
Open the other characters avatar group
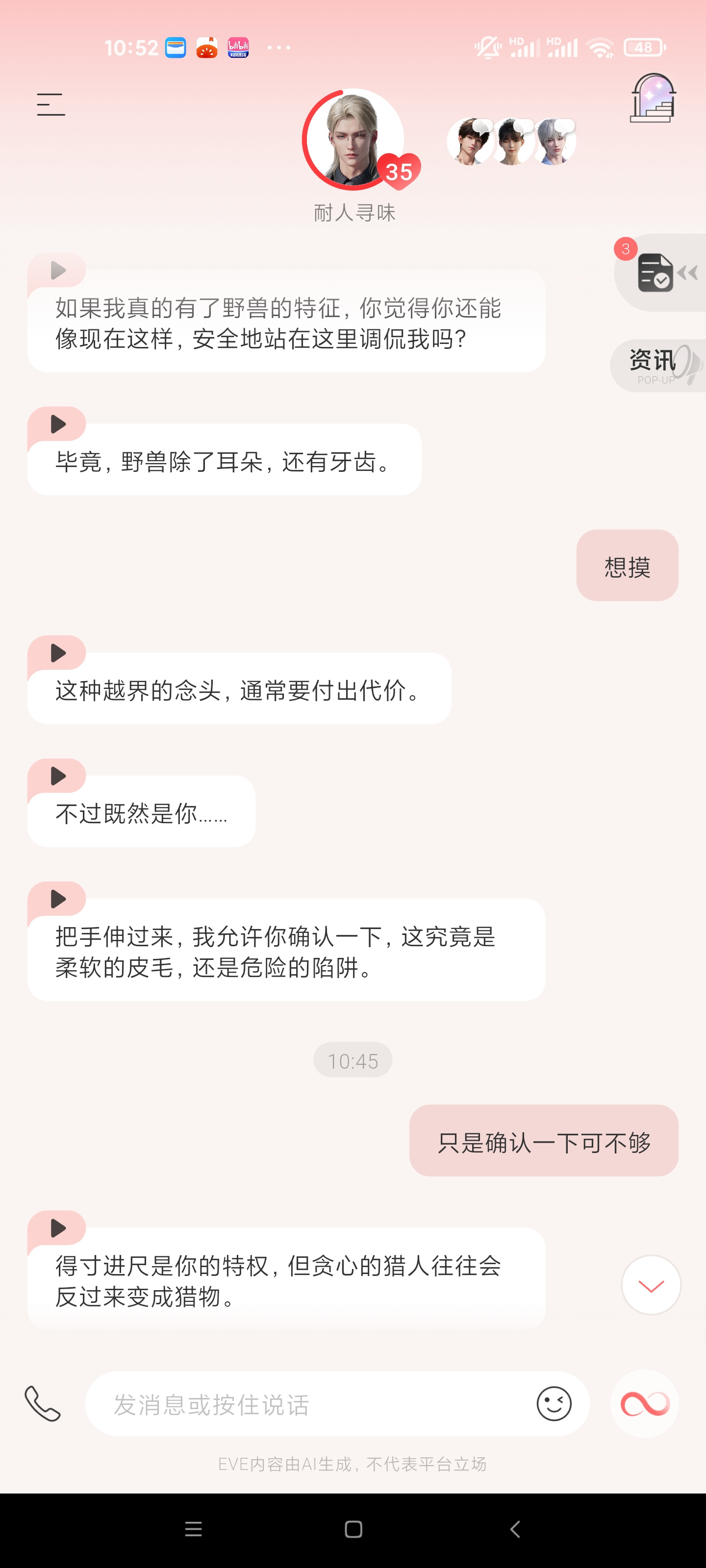(512, 141)
